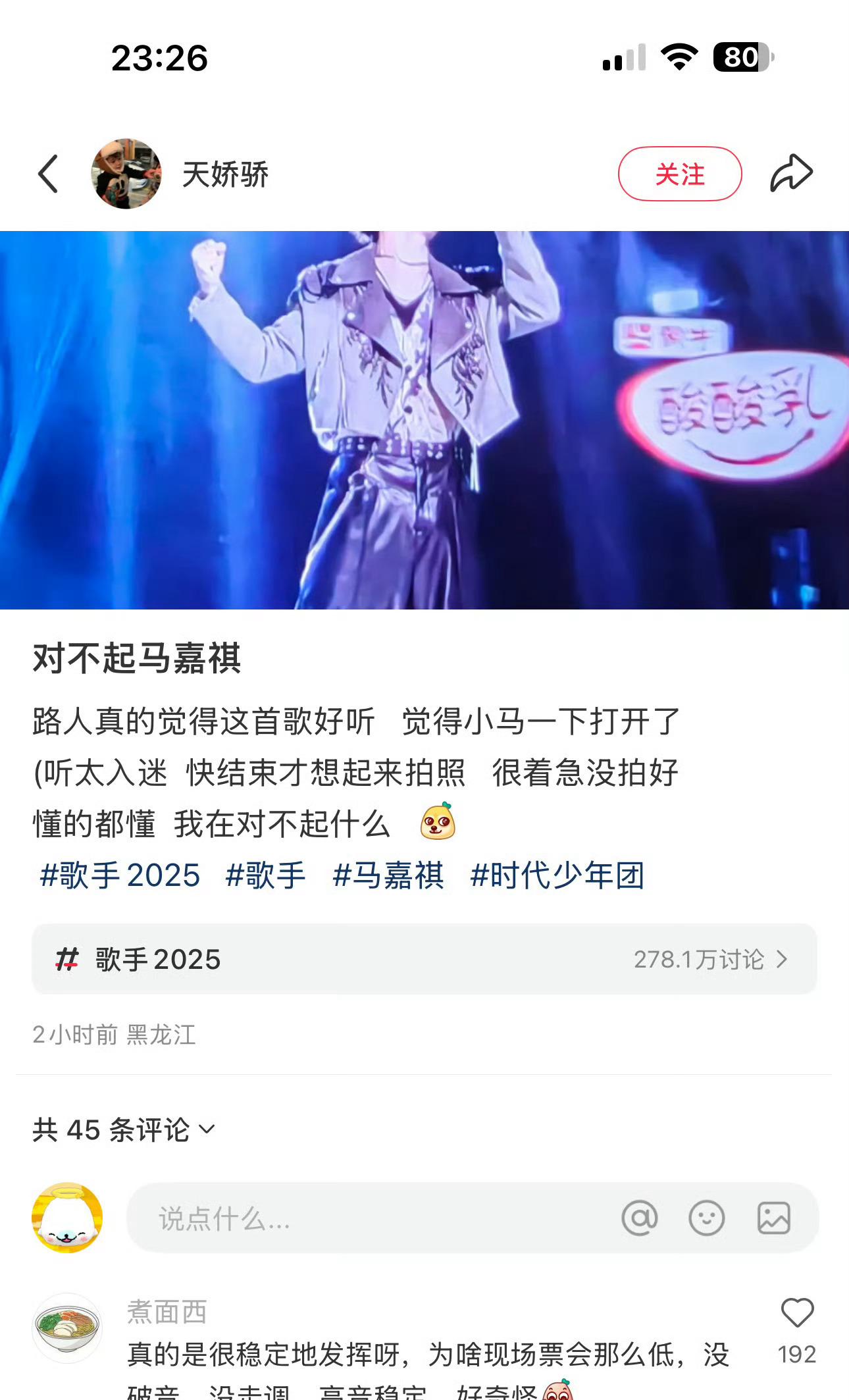Open the 歌手2025 topic card
The height and width of the screenshot is (1400, 849).
(x=424, y=959)
